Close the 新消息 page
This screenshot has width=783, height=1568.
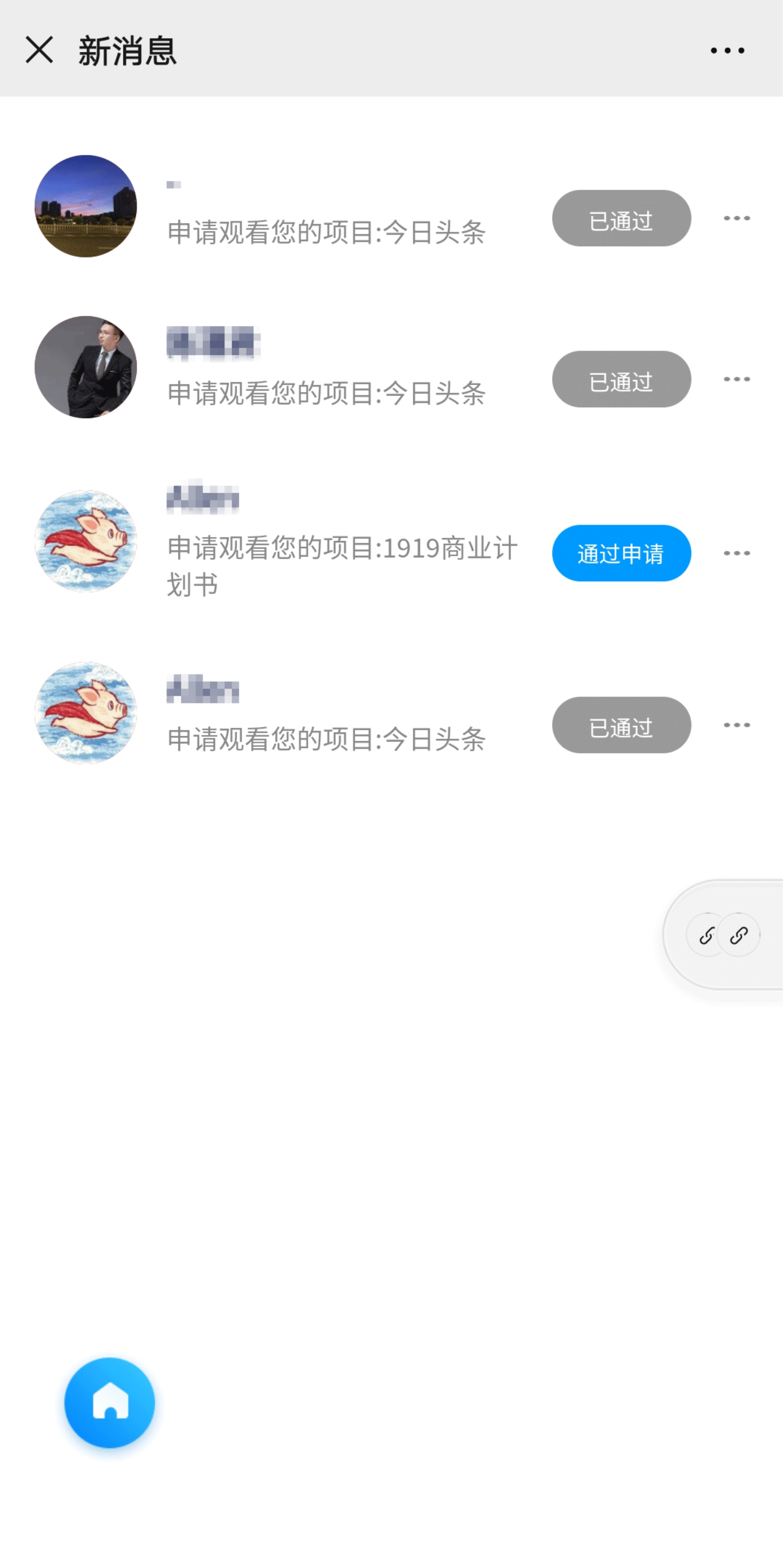click(40, 50)
